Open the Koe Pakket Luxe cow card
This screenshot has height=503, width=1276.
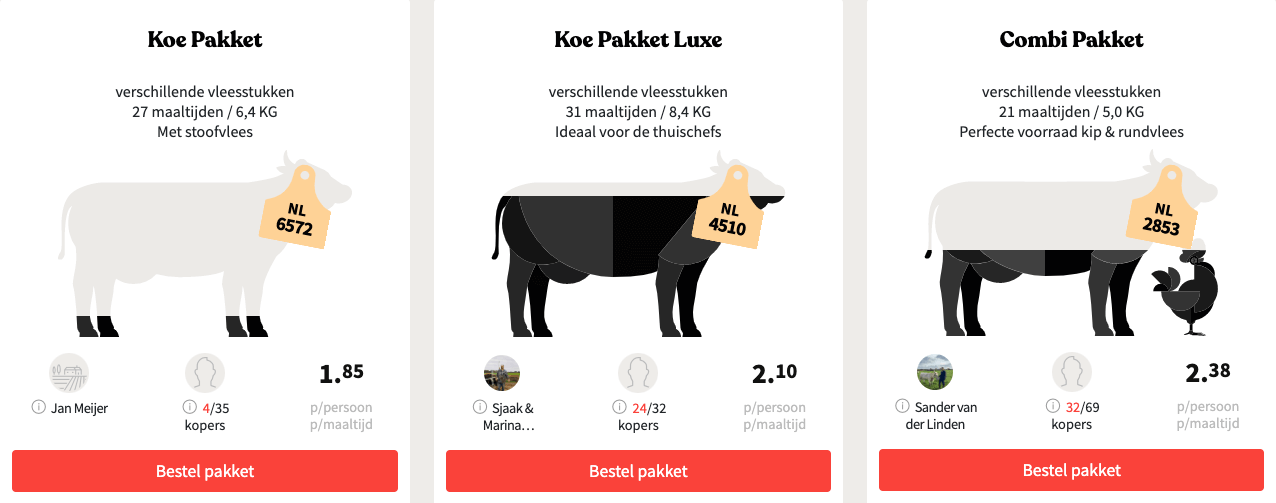[x=638, y=250]
